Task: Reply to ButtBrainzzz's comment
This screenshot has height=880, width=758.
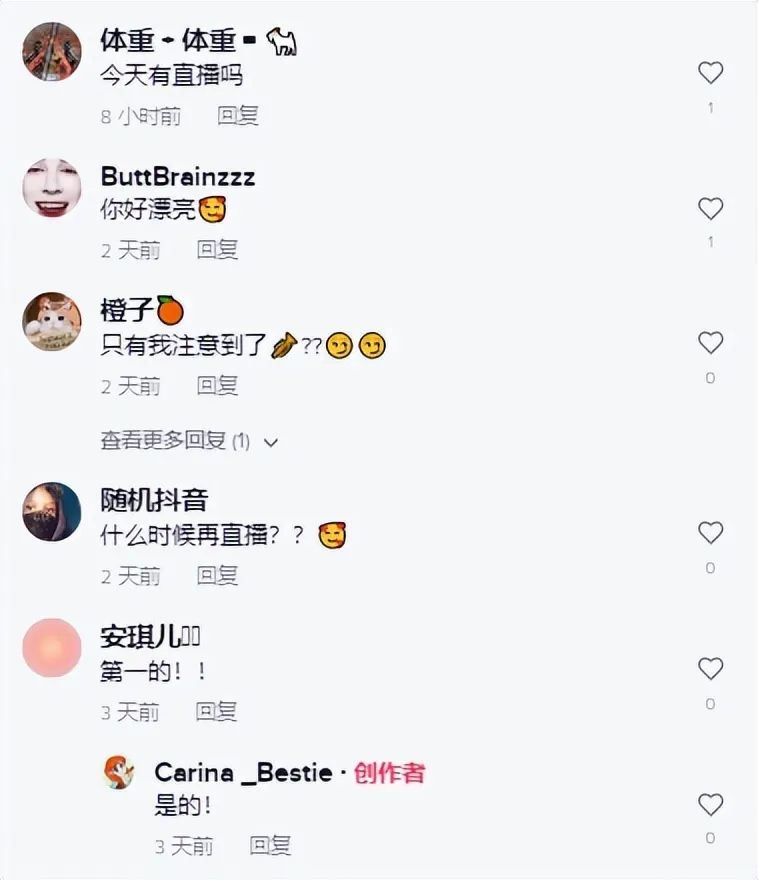Action: [x=217, y=250]
